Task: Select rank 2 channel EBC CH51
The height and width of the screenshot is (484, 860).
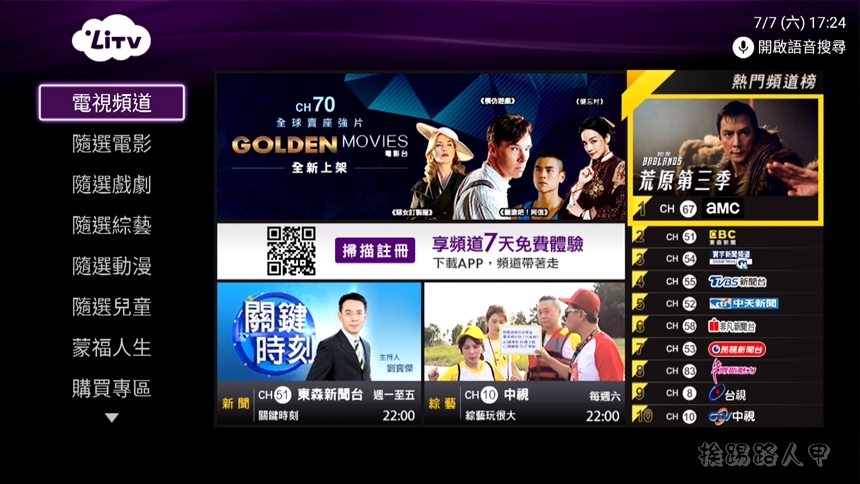Action: 727,237
